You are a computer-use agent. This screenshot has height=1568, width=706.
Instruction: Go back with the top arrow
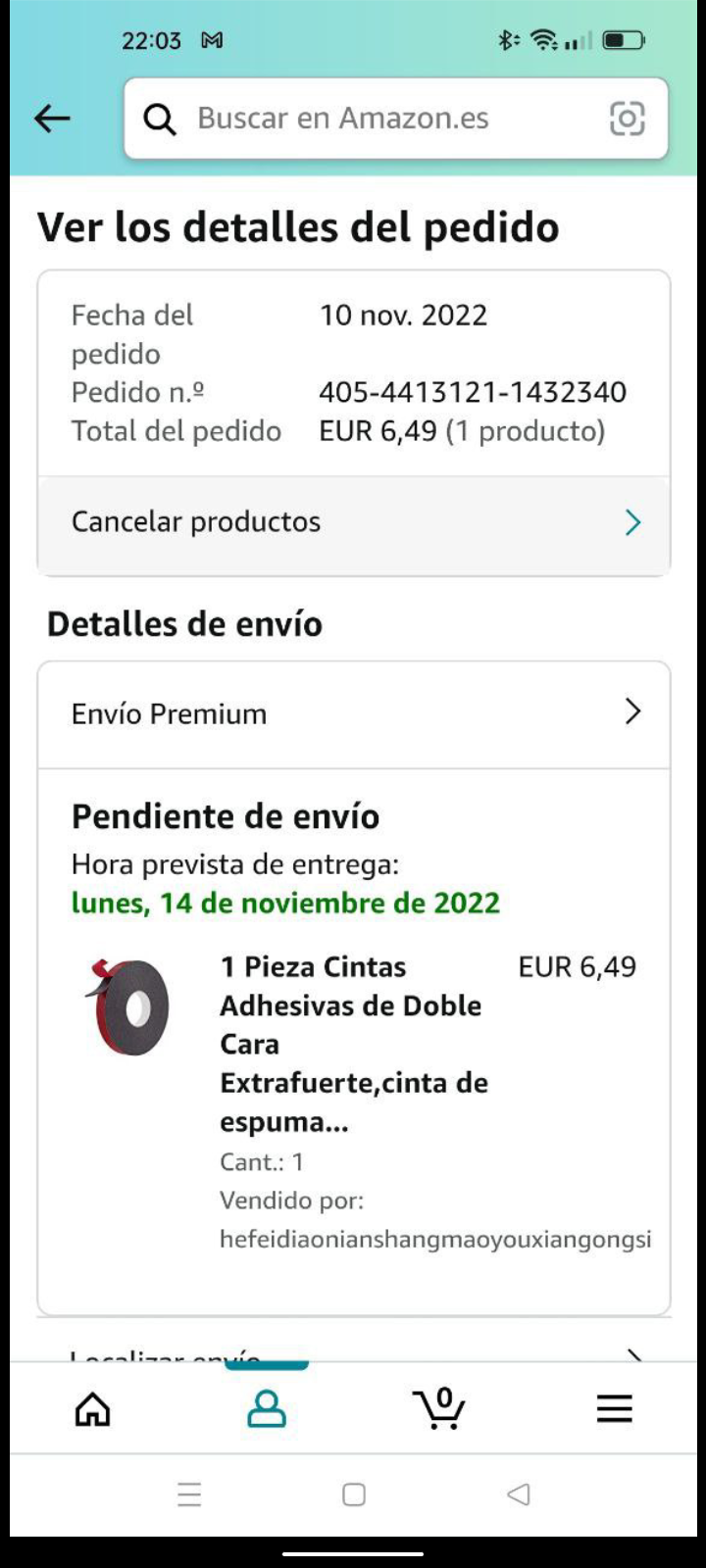pos(52,119)
